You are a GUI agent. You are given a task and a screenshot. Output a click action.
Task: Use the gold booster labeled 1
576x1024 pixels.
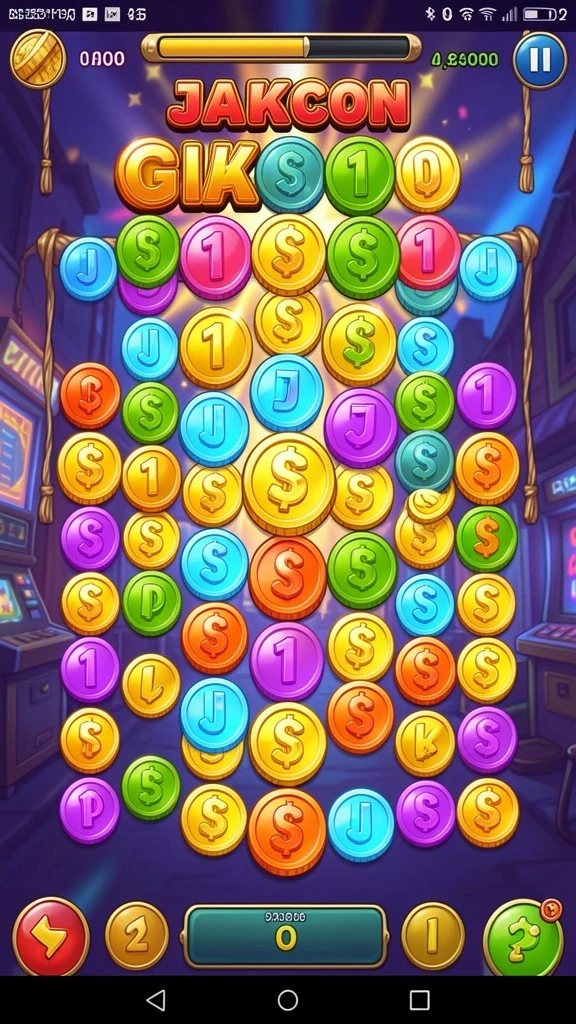tap(432, 936)
